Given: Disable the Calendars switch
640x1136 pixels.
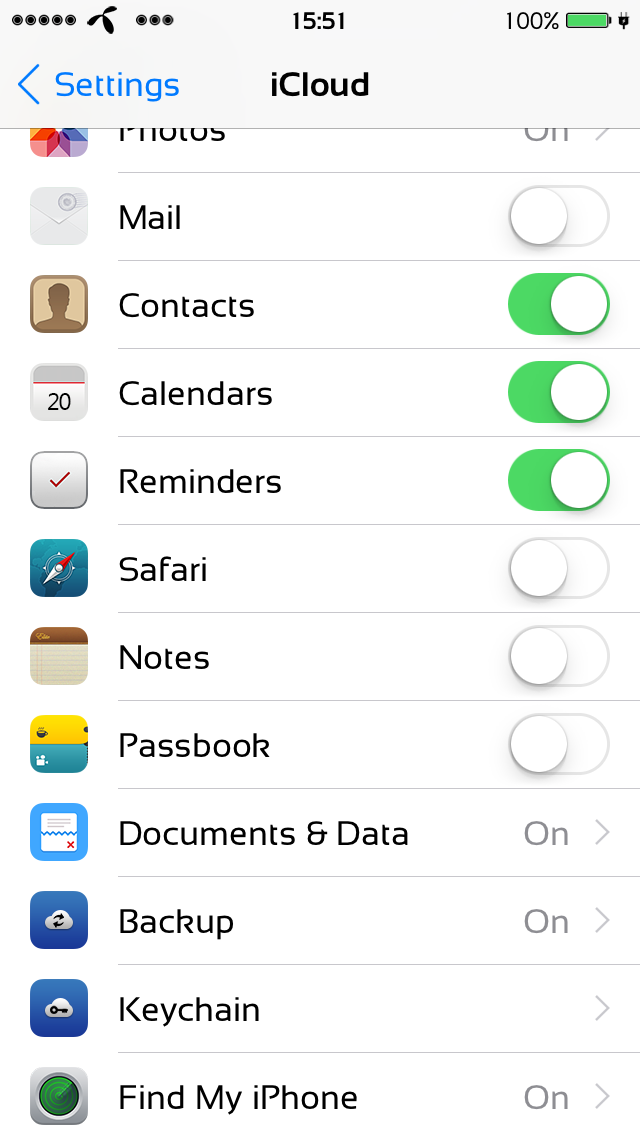Looking at the screenshot, I should (x=558, y=393).
